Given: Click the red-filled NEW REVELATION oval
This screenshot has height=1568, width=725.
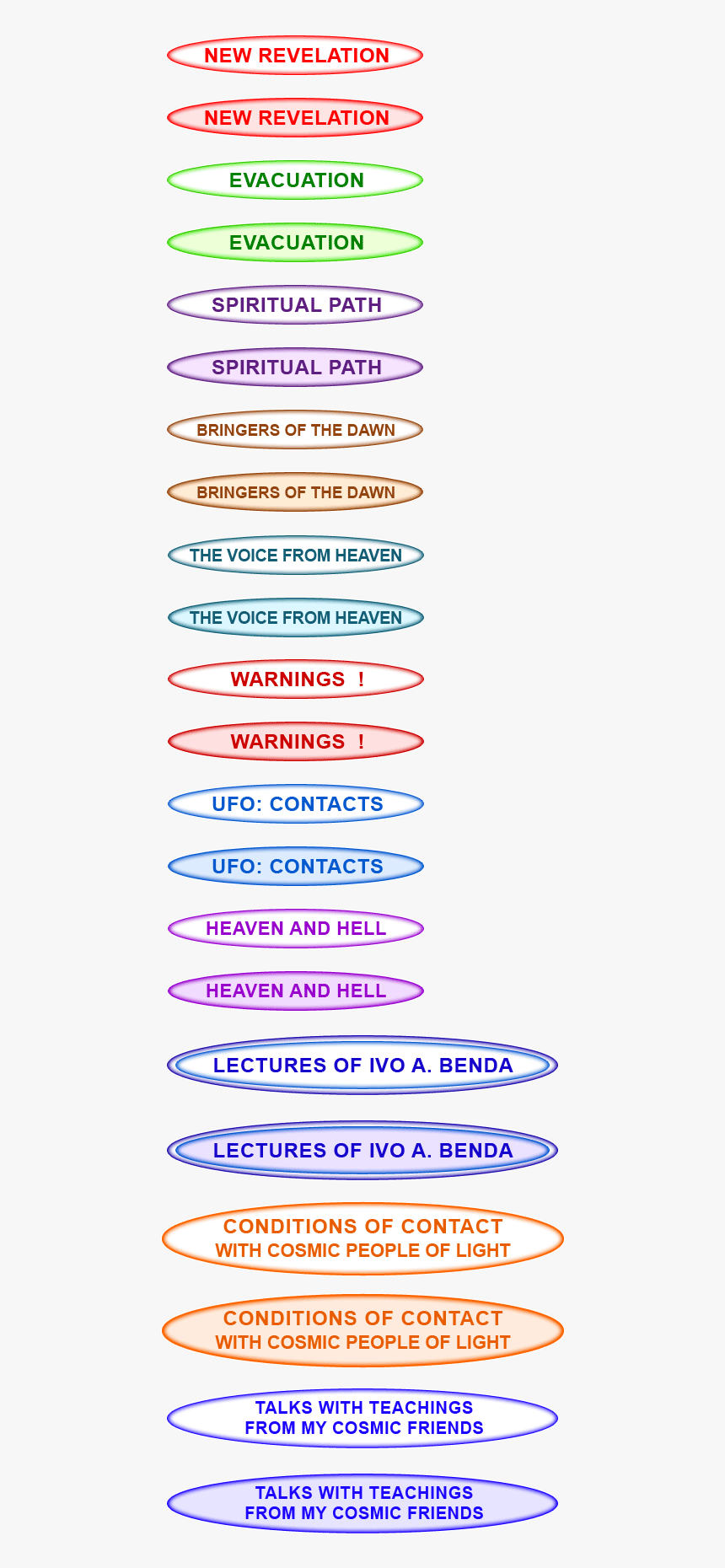Looking at the screenshot, I should click(x=295, y=118).
